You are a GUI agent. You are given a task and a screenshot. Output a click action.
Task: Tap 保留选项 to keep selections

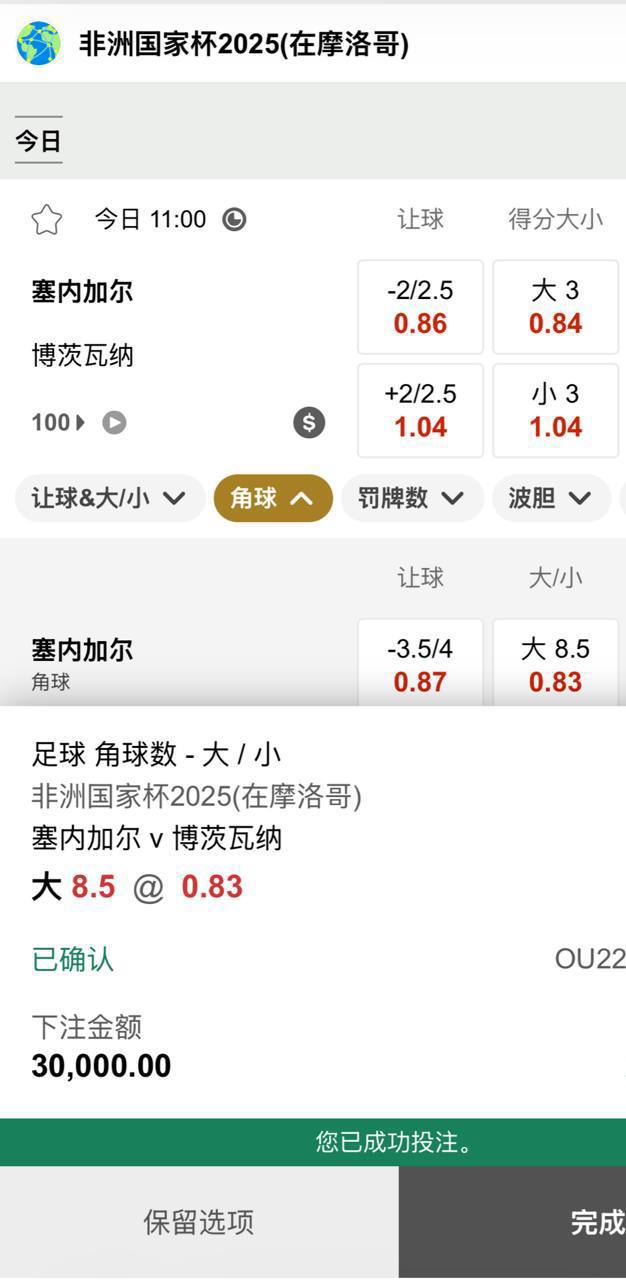[199, 1222]
